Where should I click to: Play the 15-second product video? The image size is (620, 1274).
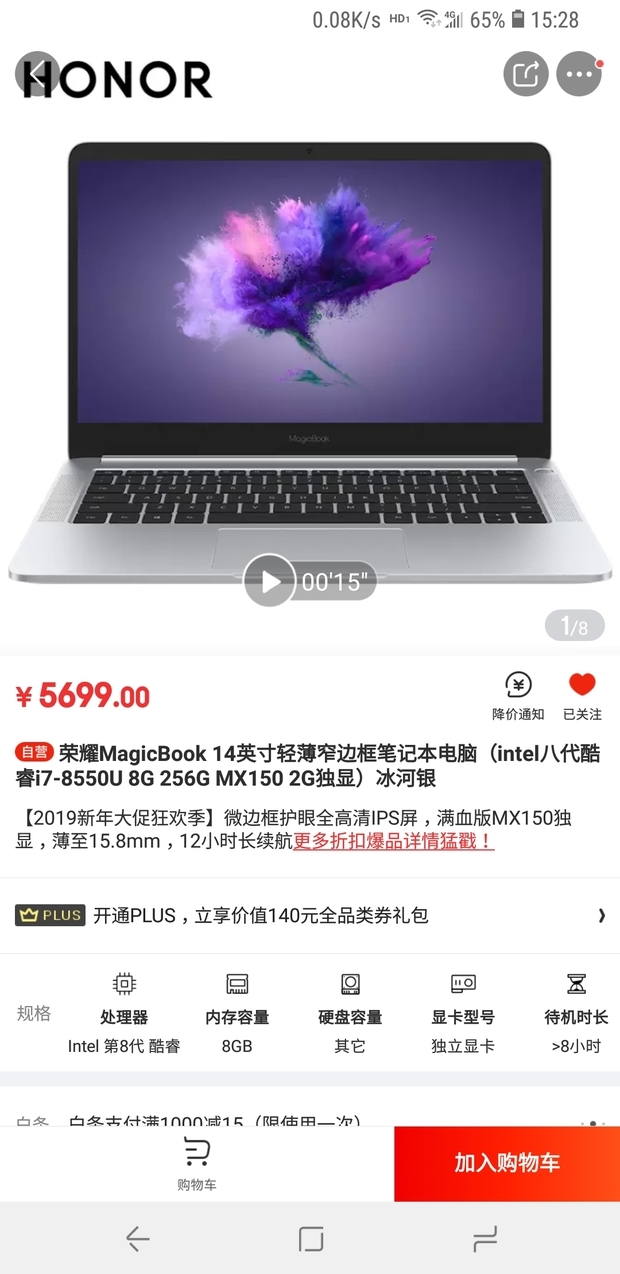[x=270, y=581]
